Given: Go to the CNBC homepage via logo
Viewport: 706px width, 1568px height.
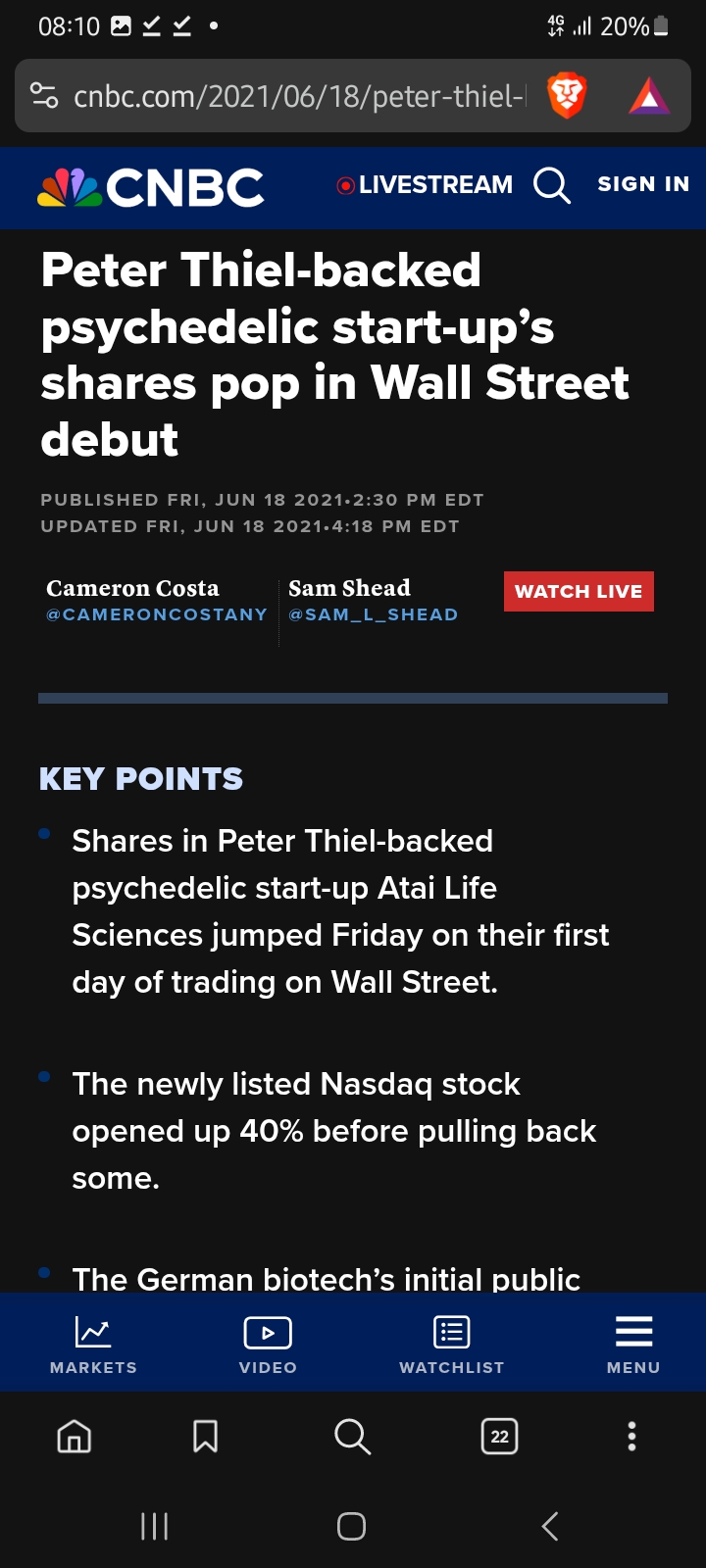Looking at the screenshot, I should click(x=151, y=187).
